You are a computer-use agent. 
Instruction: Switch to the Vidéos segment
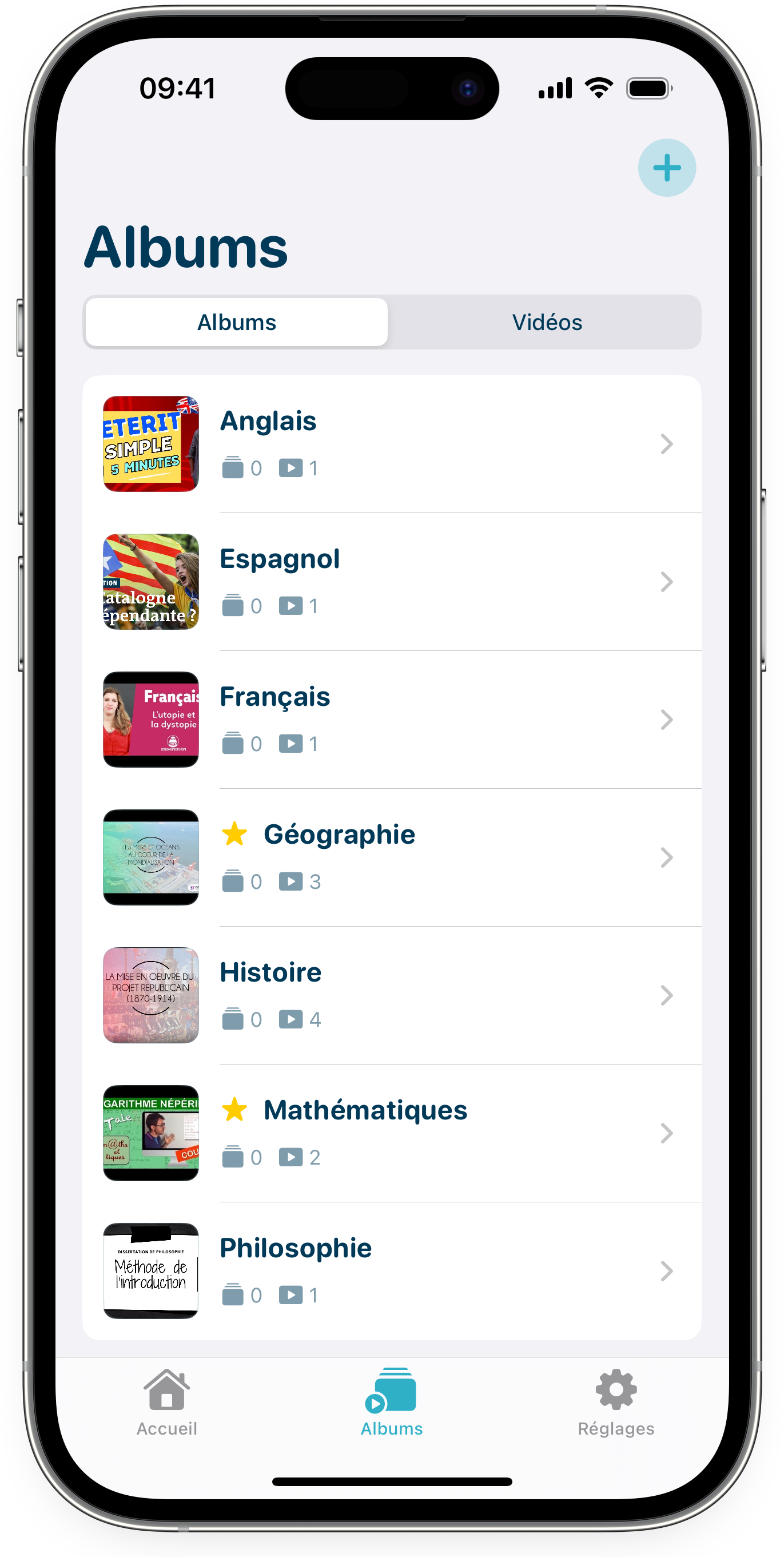(547, 322)
